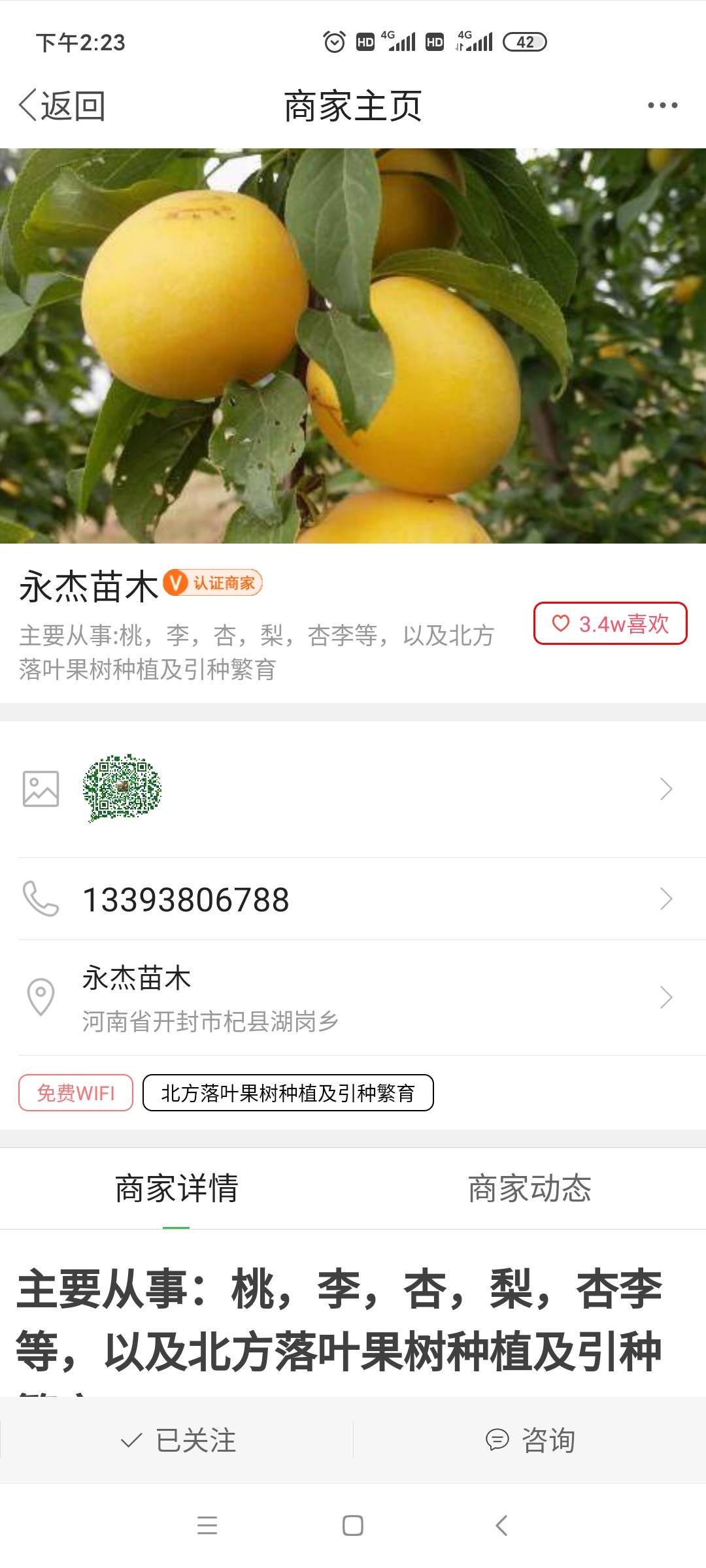
Task: Open the three-dot overflow menu
Action: [x=662, y=106]
